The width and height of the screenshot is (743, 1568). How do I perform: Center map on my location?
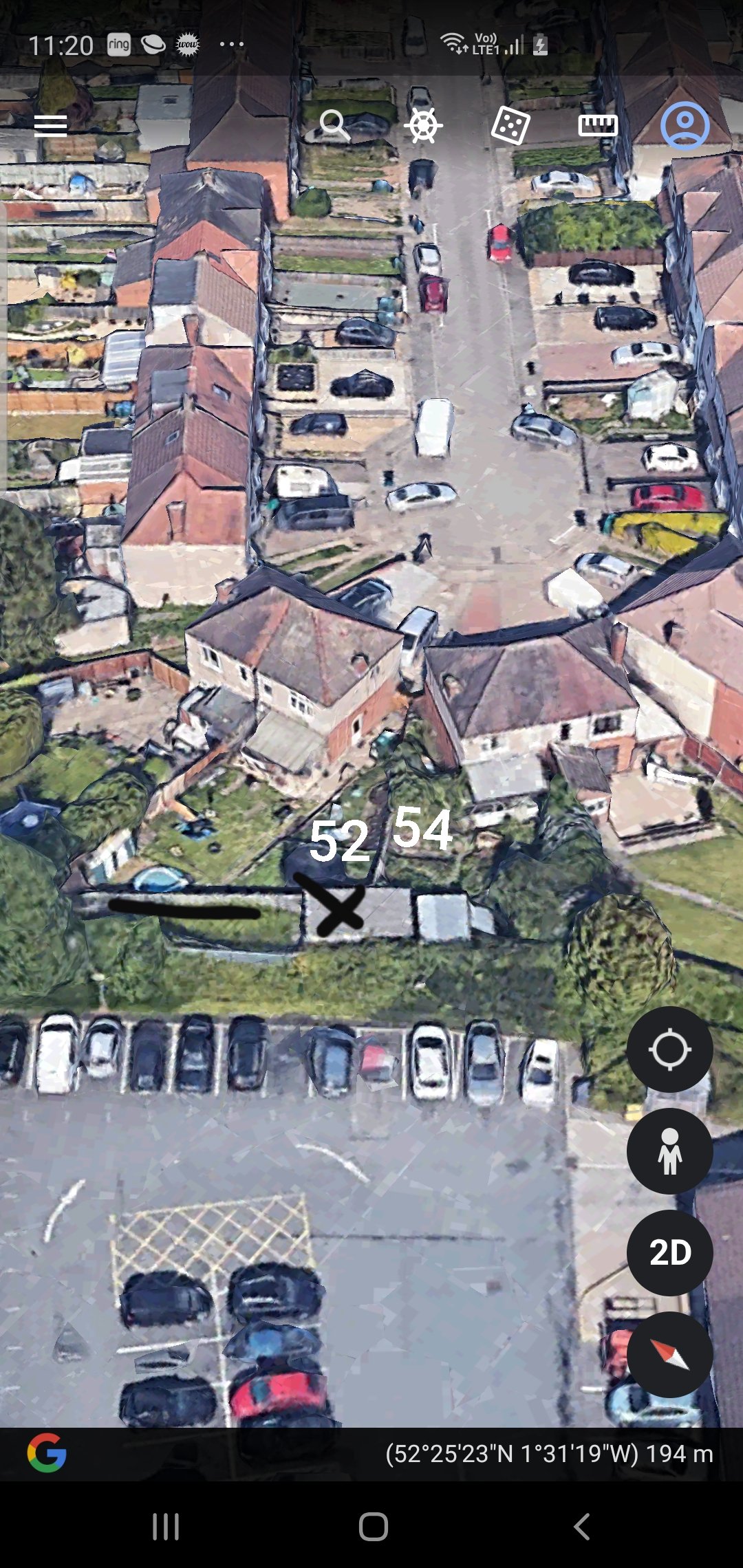(x=669, y=1049)
